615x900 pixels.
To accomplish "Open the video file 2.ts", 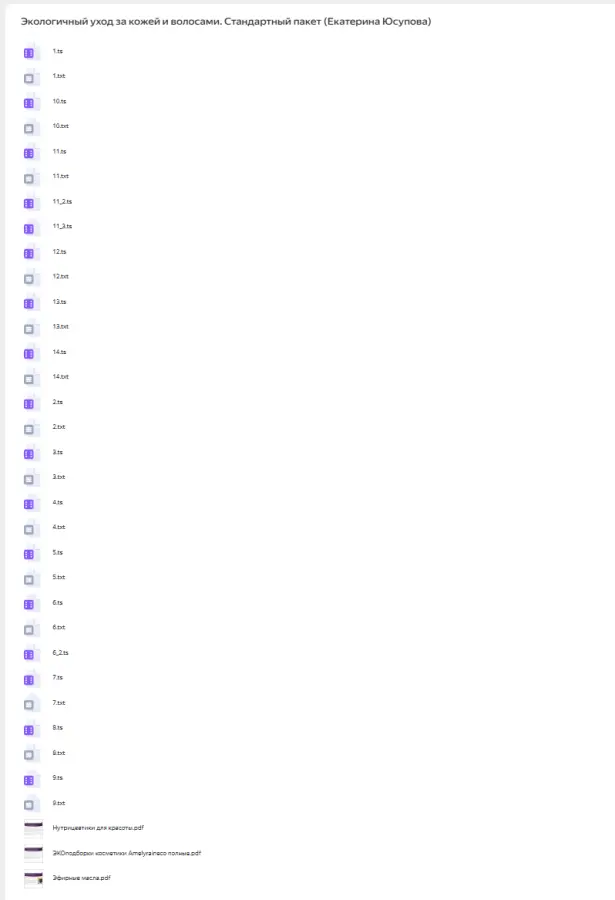I will coord(57,402).
